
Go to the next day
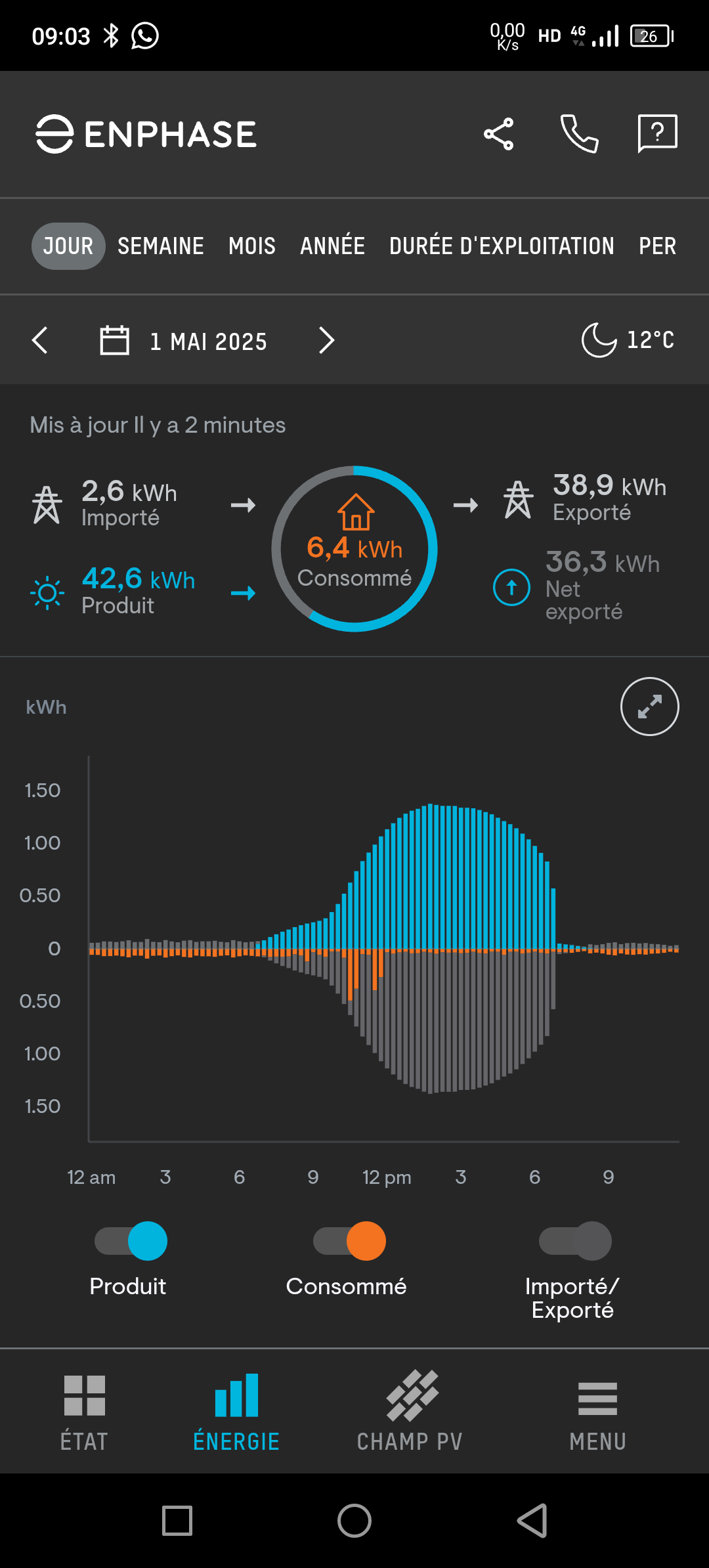(326, 340)
